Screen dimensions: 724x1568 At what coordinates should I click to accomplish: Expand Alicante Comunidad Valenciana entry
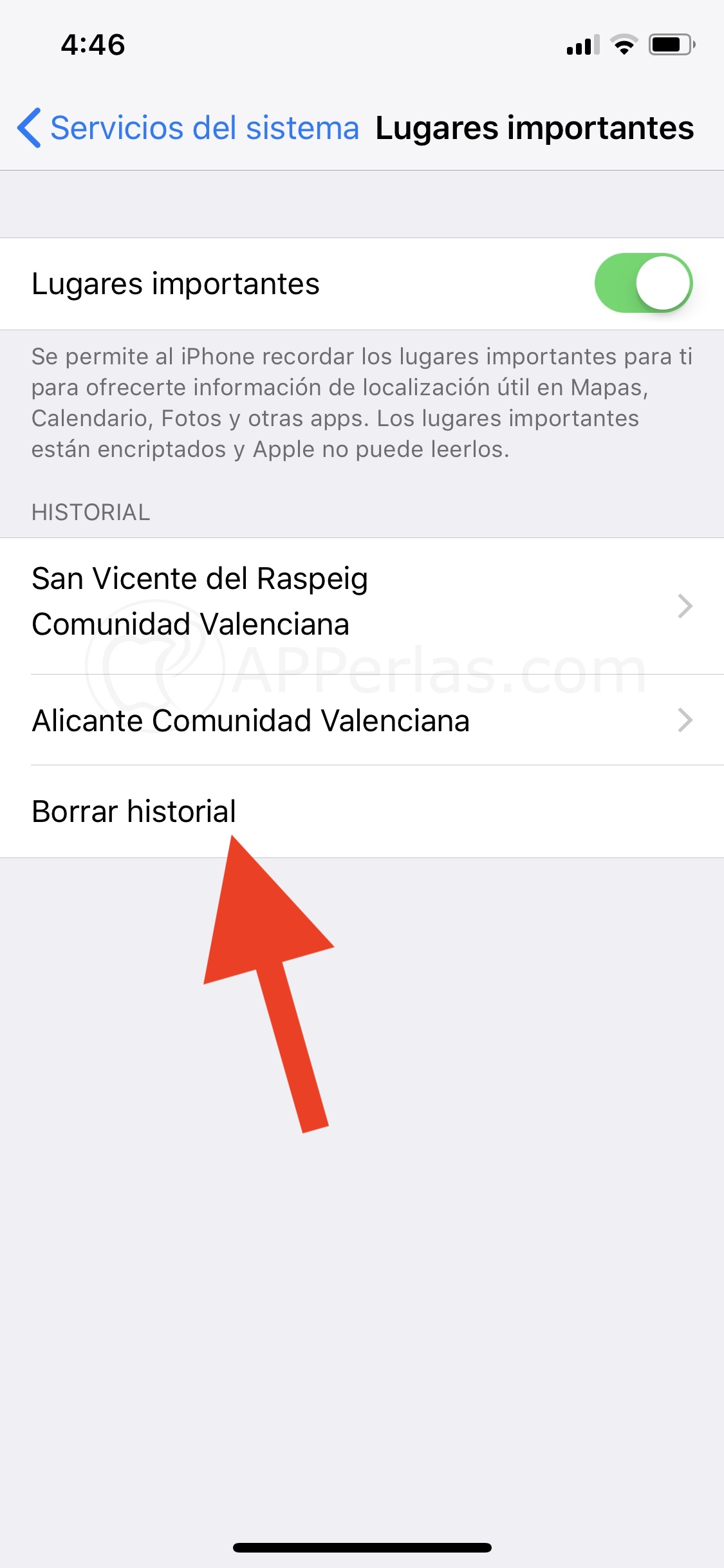[257, 721]
